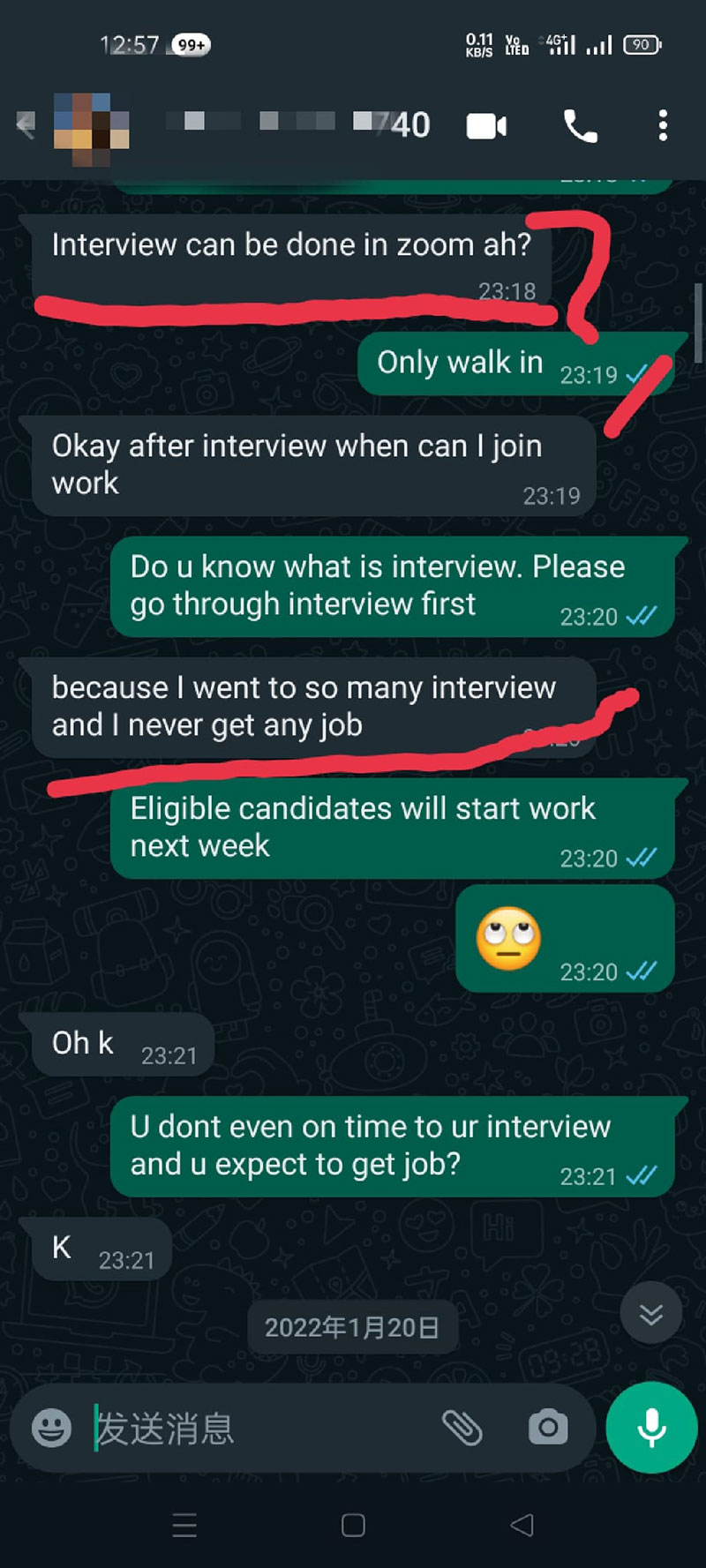Open the emoji picker

(x=51, y=1428)
